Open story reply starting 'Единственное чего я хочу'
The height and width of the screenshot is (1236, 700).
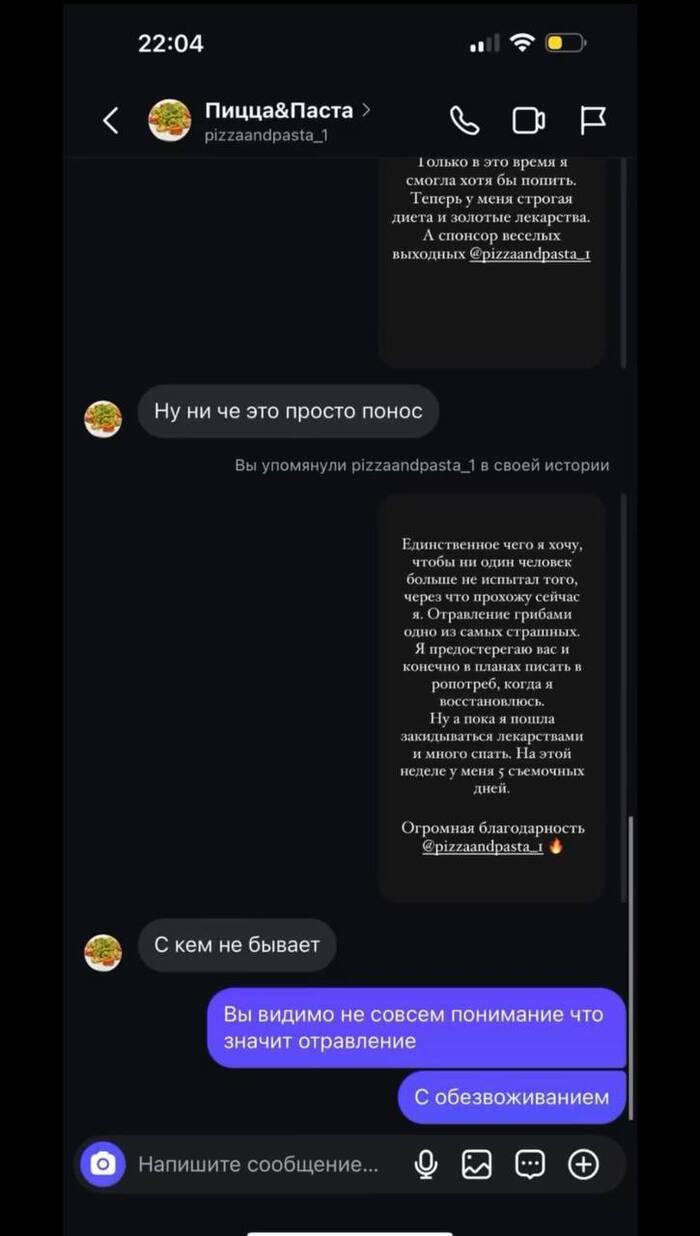(x=492, y=697)
